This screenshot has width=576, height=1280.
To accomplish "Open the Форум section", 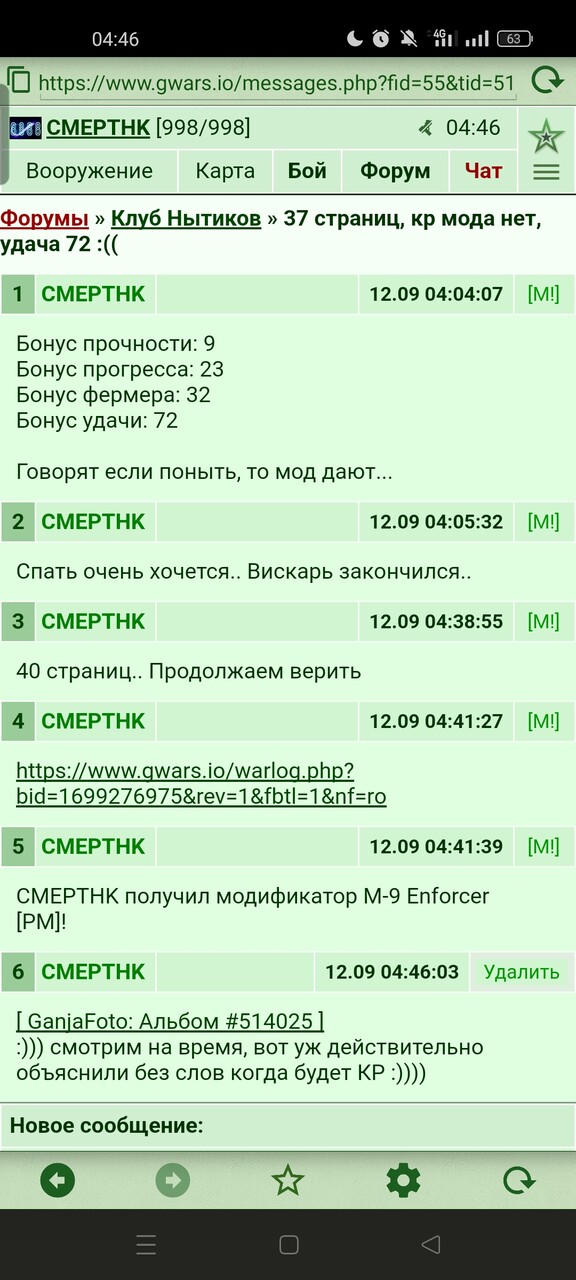I will [395, 171].
